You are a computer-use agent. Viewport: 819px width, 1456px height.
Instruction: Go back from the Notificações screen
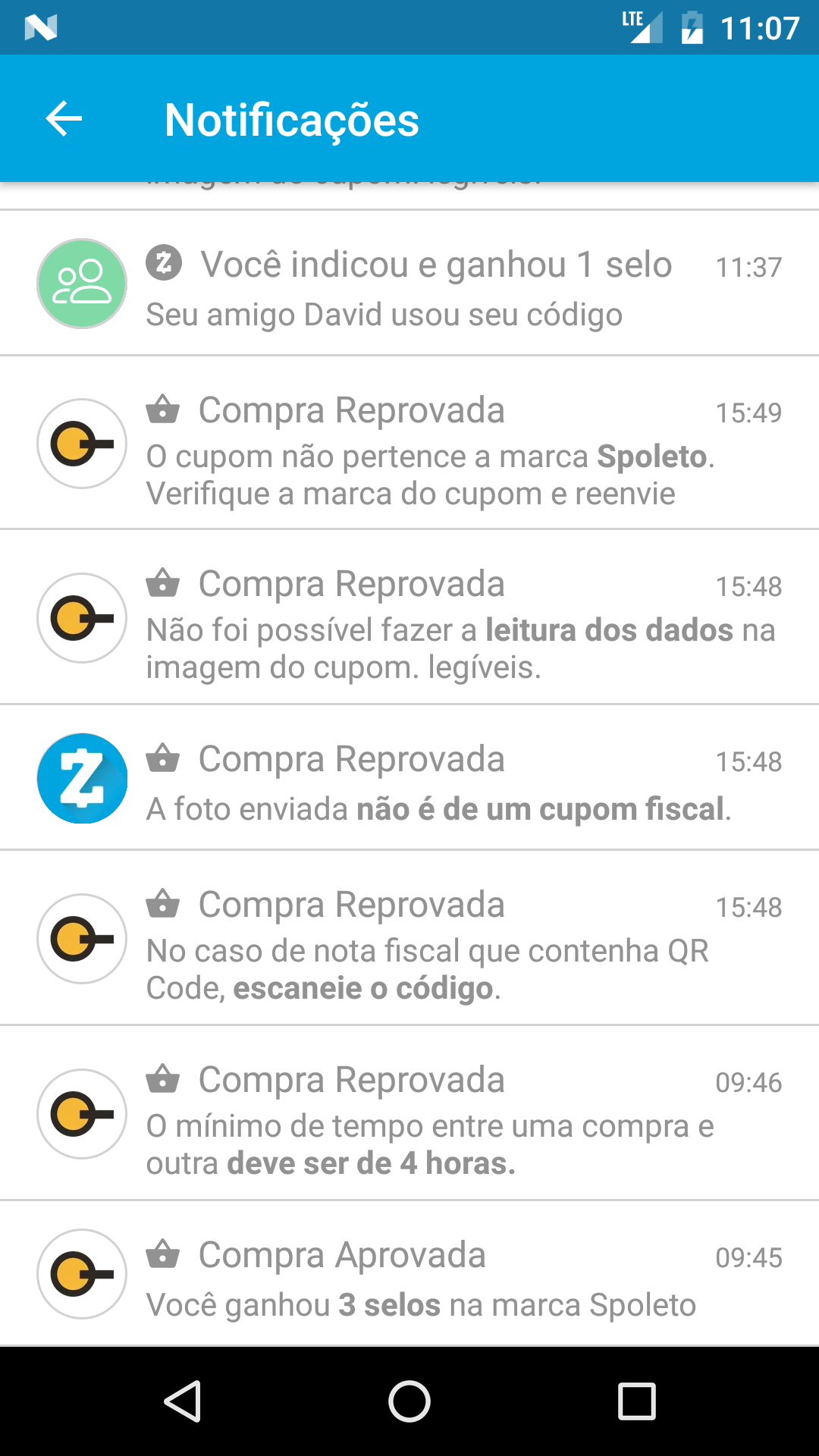[x=64, y=119]
